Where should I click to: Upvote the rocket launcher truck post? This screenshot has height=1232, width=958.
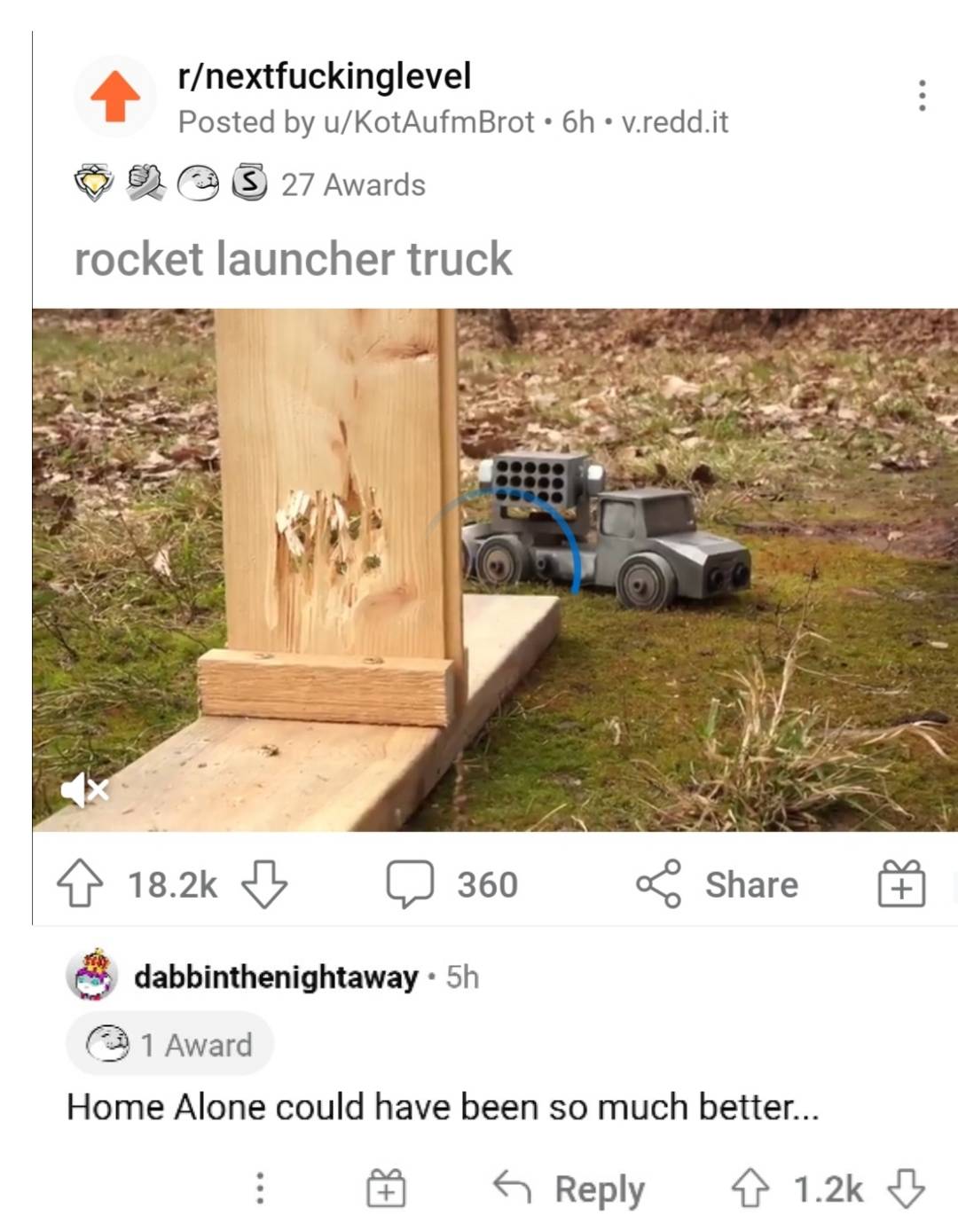80,883
